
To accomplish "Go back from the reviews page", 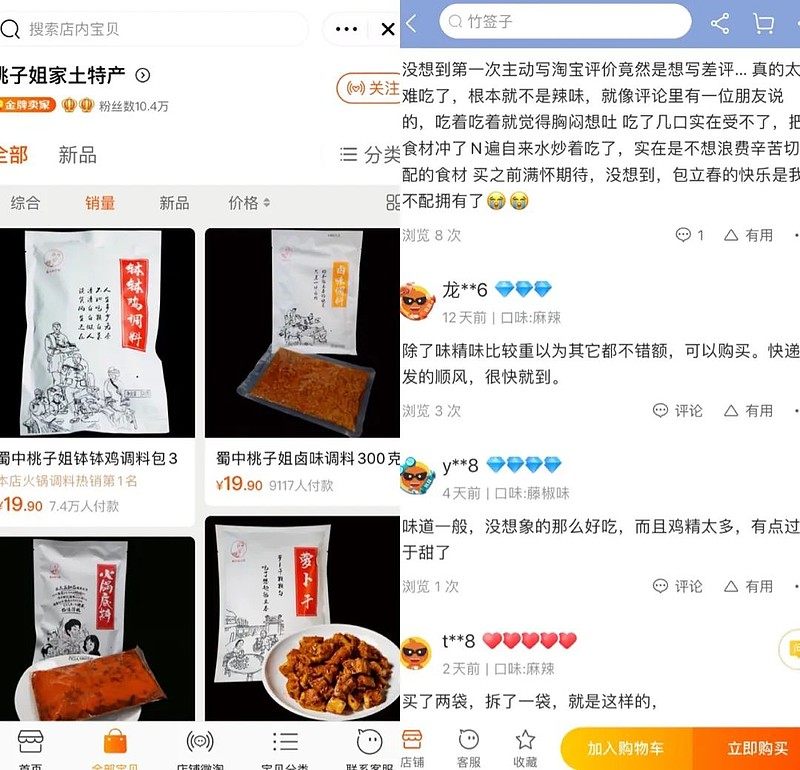I will click(413, 23).
